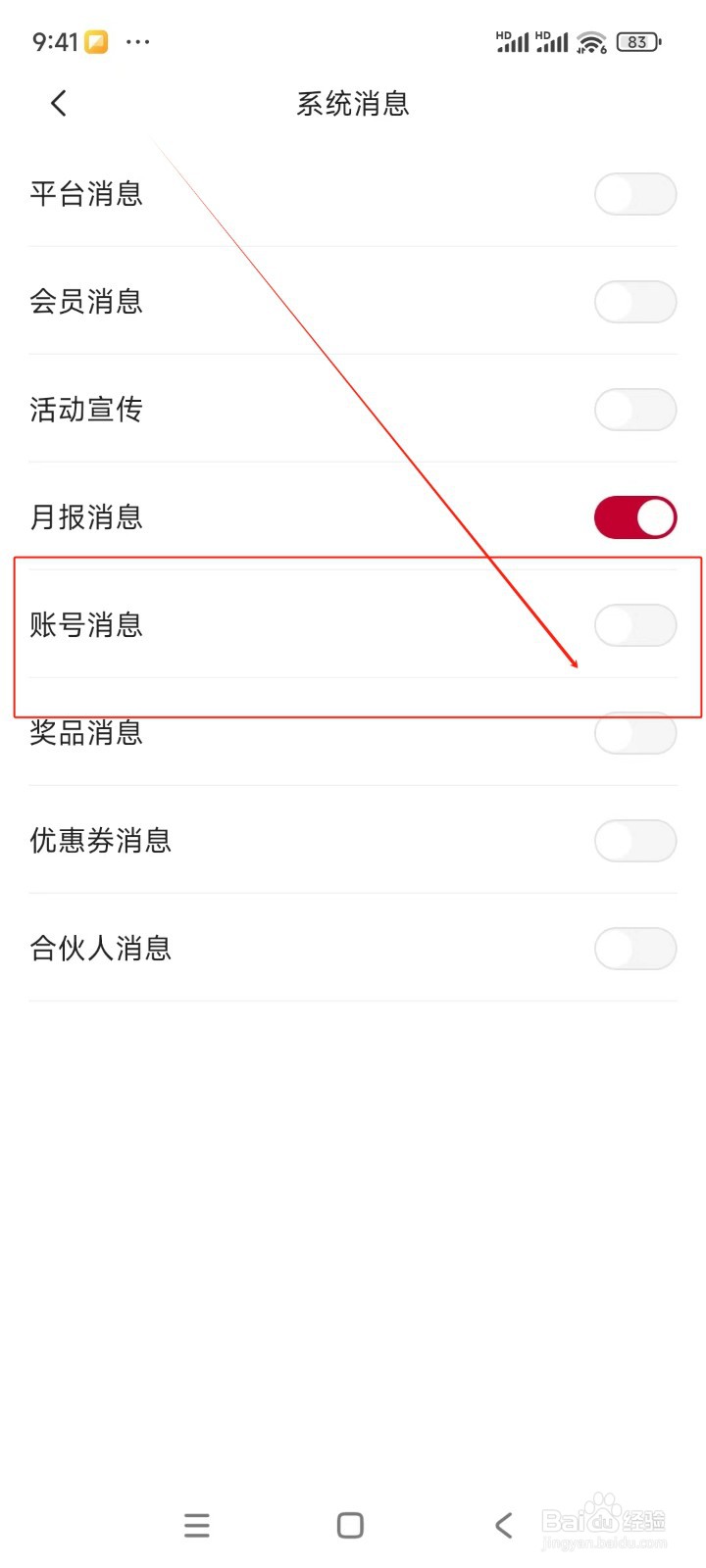
Task: Click the back arrow to exit 系统消息
Action: (x=57, y=102)
